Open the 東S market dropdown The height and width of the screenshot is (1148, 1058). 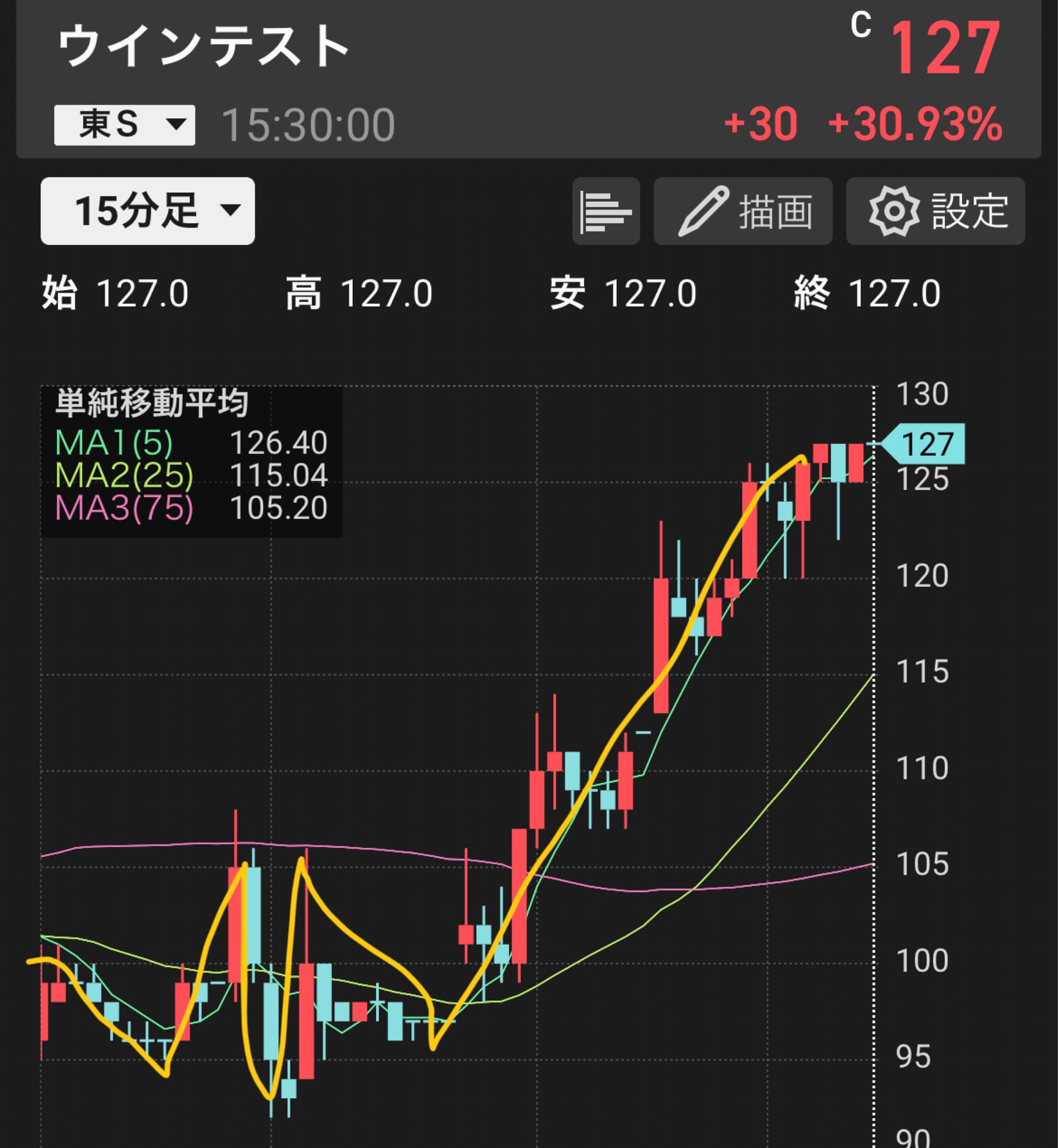tap(124, 125)
